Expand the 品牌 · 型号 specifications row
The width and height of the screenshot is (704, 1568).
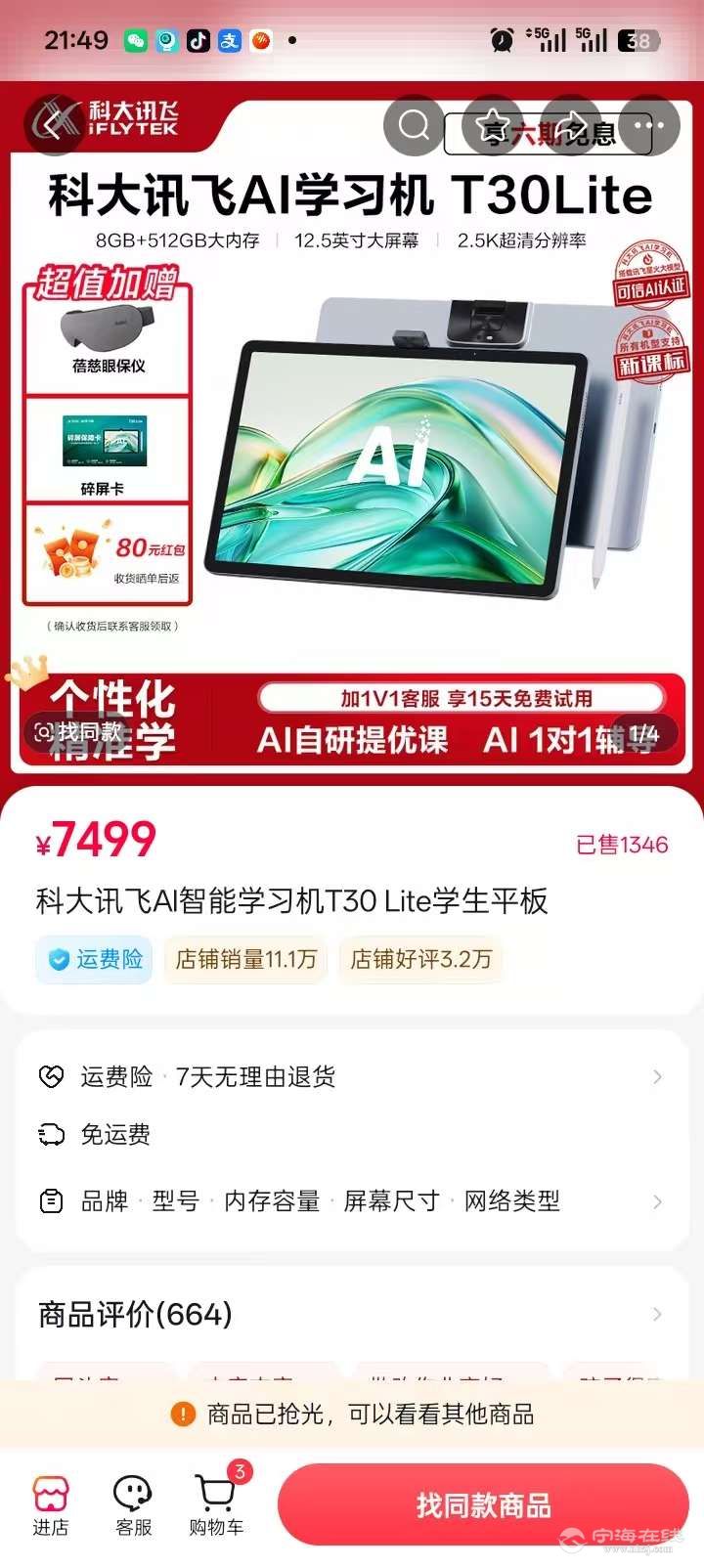coord(352,1200)
